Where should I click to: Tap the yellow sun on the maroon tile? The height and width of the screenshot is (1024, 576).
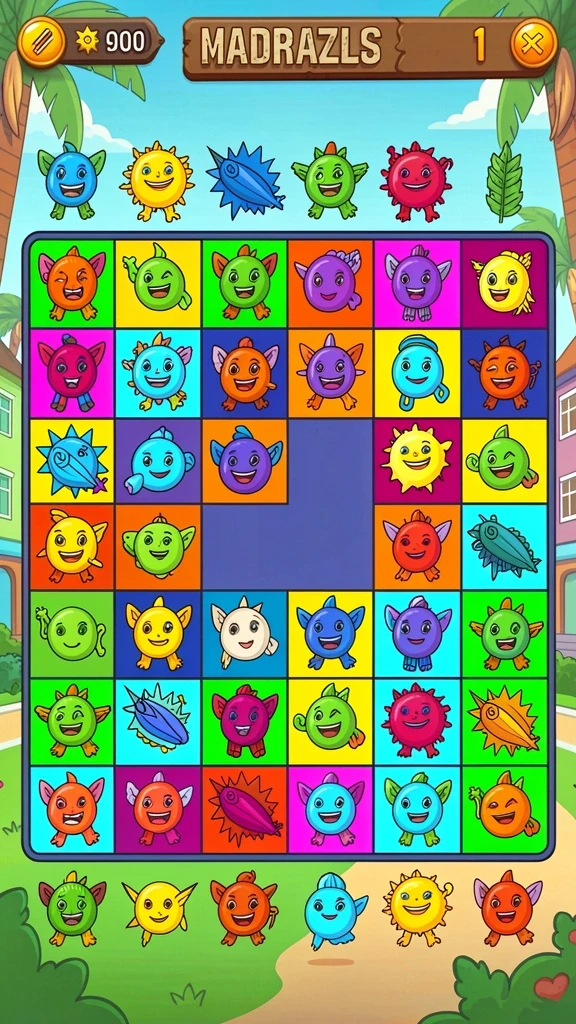[x=417, y=460]
